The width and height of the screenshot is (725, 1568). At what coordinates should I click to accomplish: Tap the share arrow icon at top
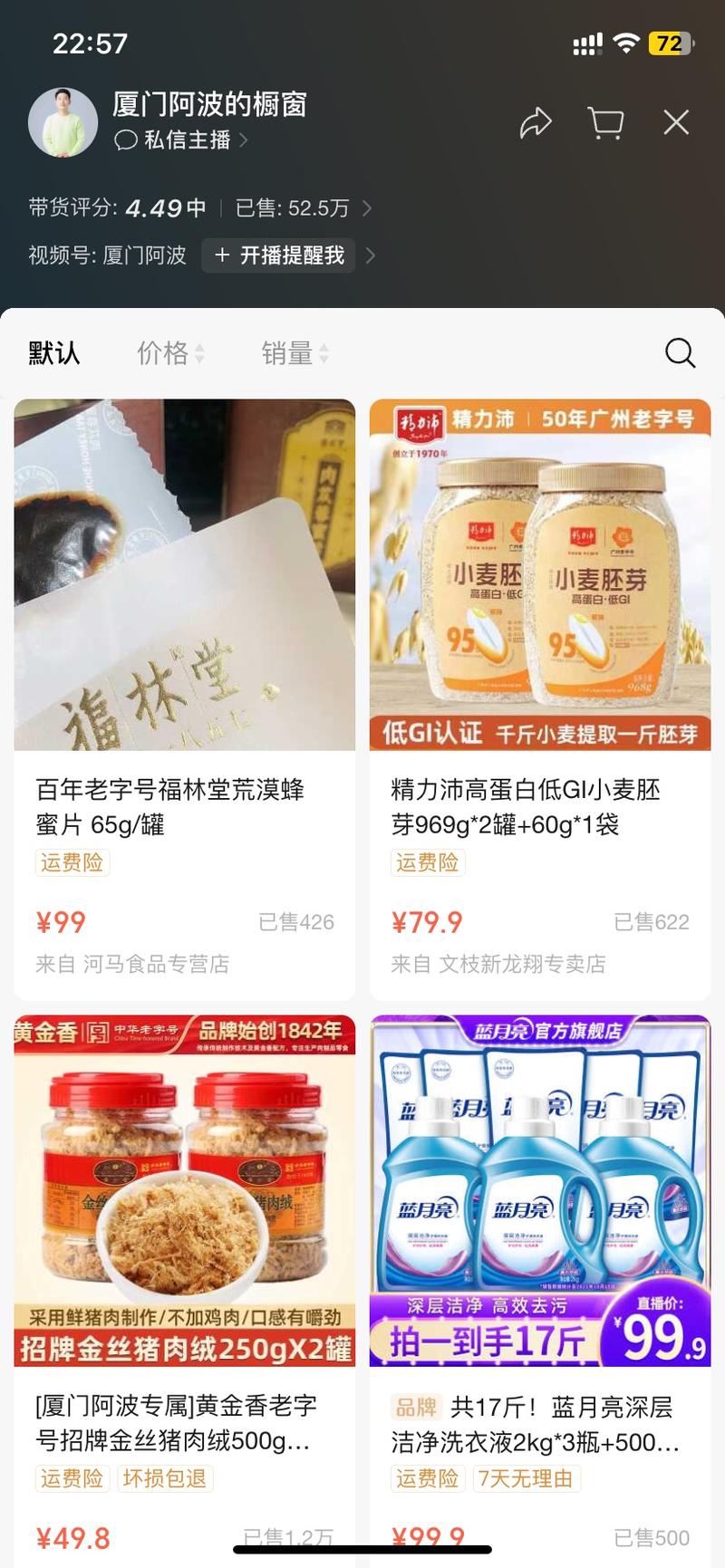pyautogui.click(x=536, y=122)
